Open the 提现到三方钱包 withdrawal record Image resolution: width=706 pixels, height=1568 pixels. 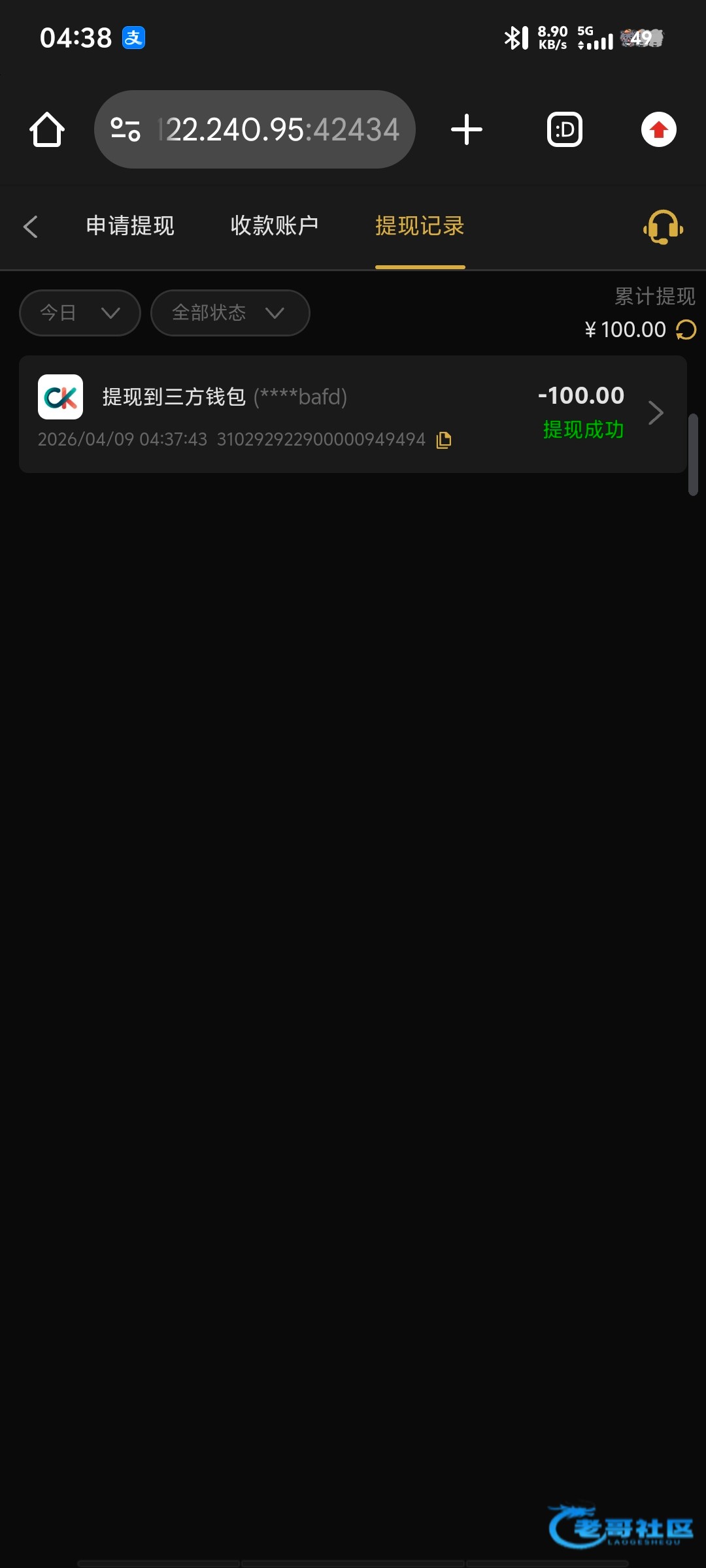pyautogui.click(x=353, y=414)
